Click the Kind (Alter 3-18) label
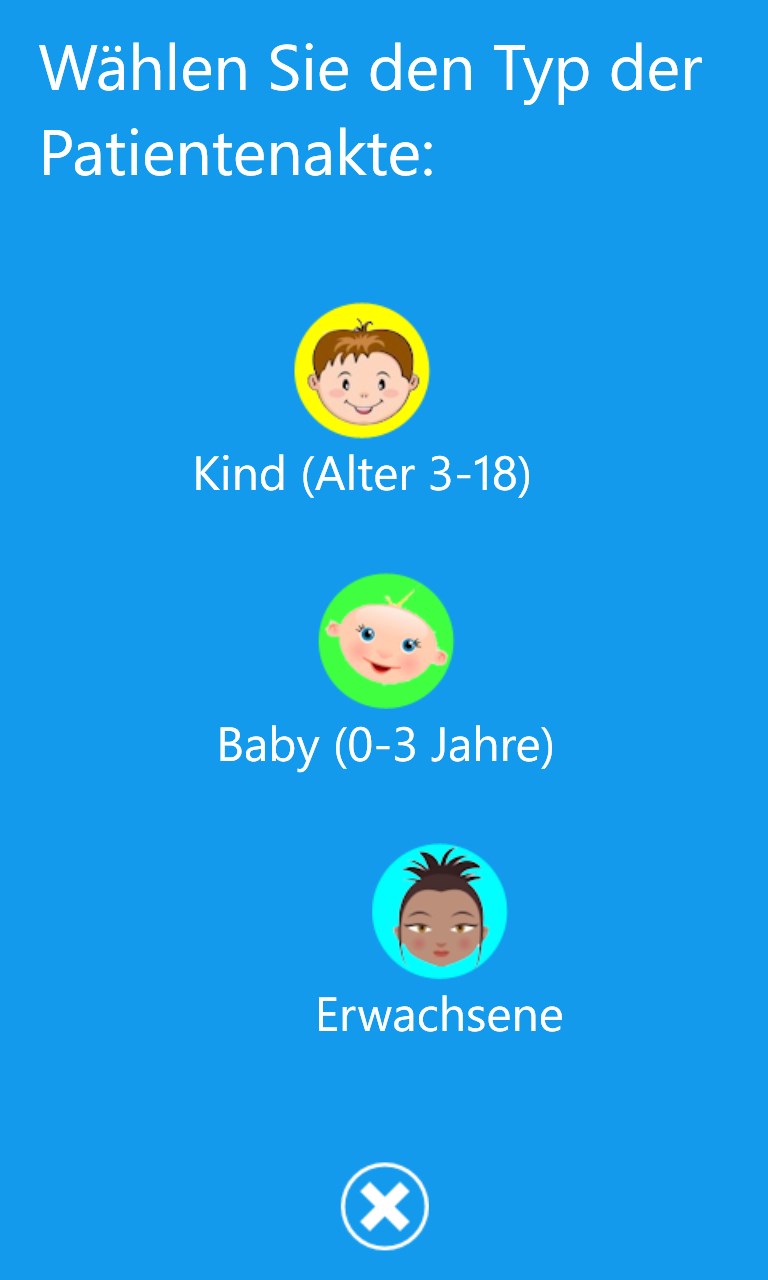Screen dimensions: 768x1280 [362, 475]
